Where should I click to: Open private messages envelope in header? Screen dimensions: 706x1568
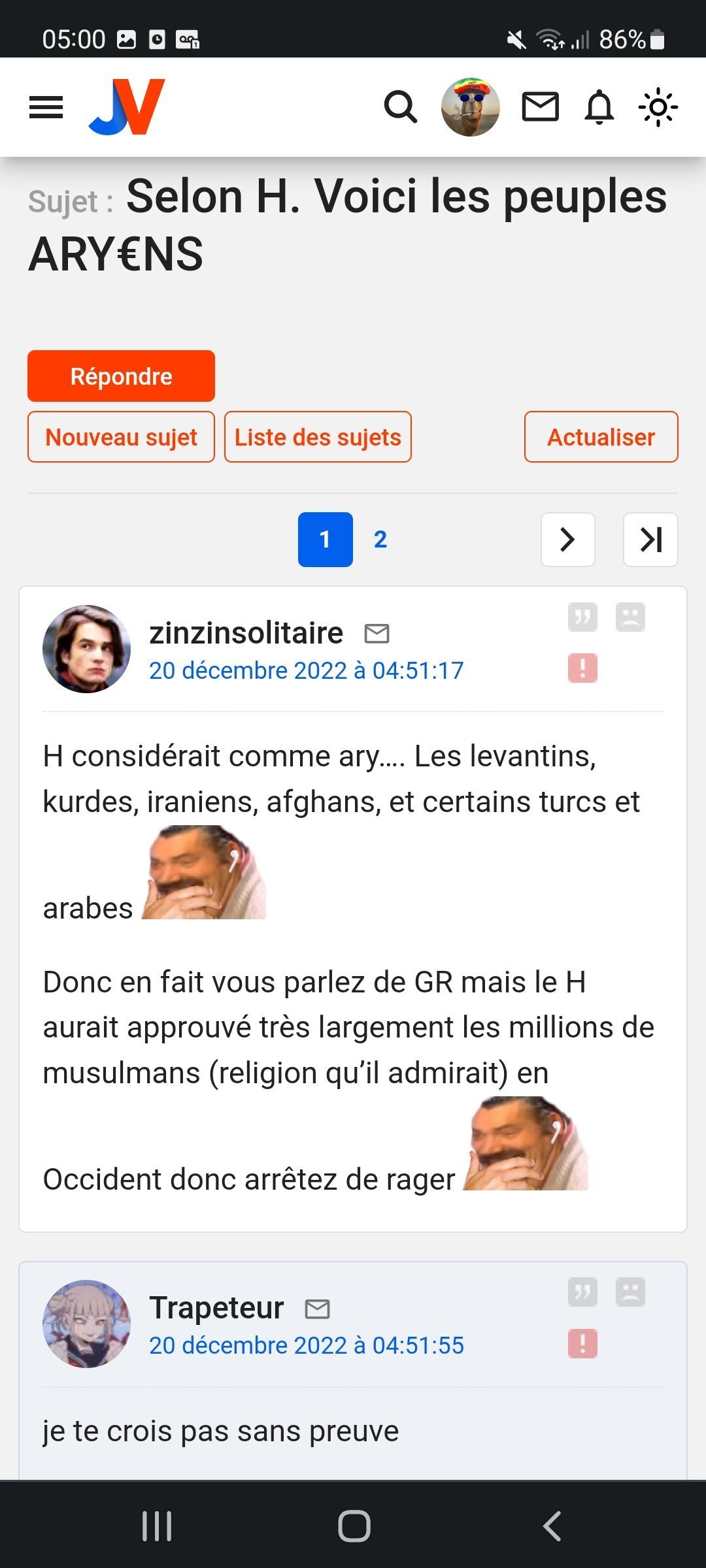click(541, 107)
